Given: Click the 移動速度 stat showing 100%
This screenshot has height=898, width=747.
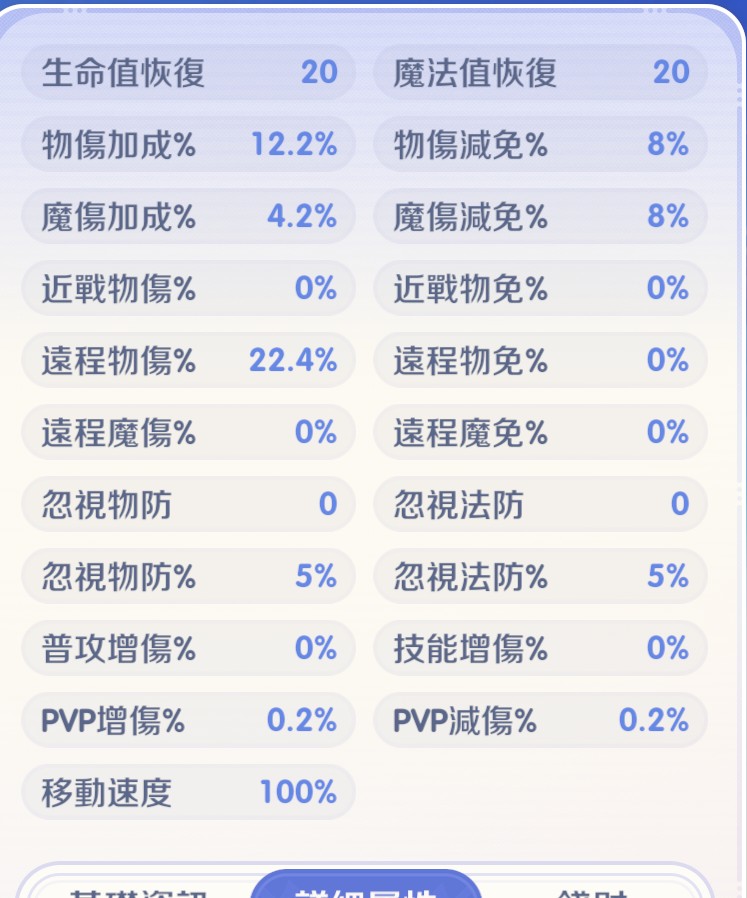Looking at the screenshot, I should 188,792.
